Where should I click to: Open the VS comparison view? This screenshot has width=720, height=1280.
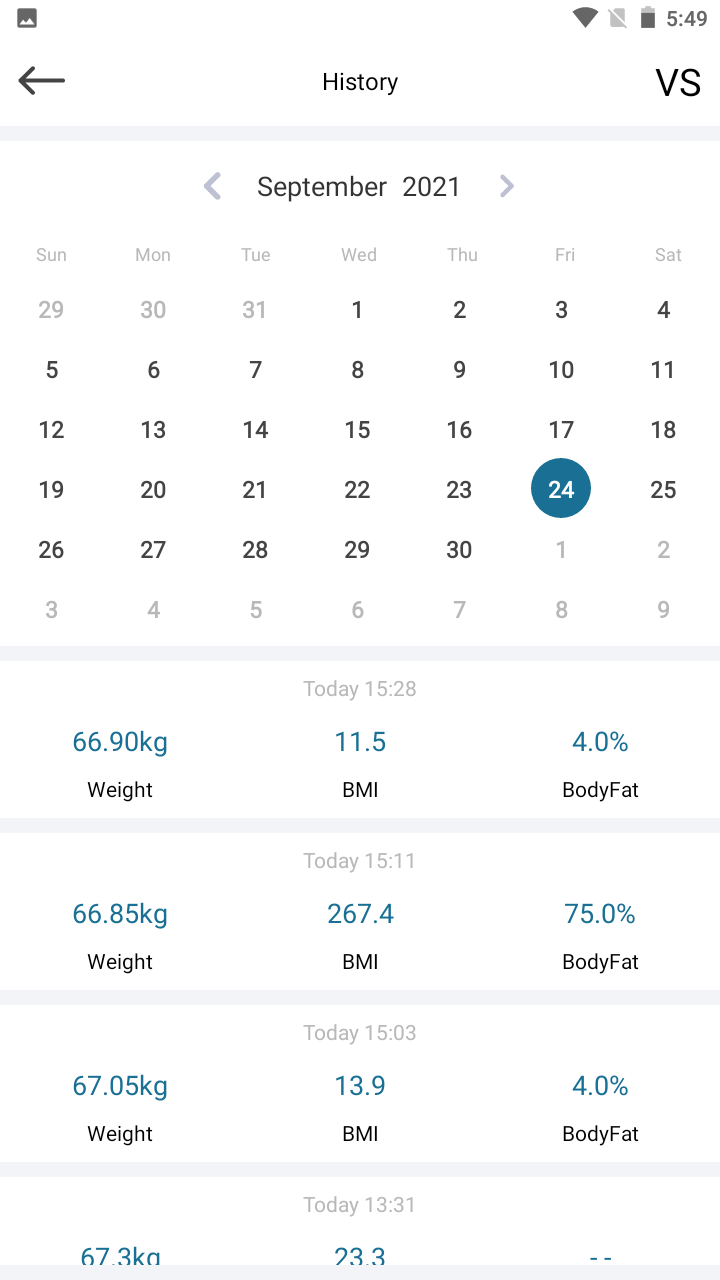(678, 83)
